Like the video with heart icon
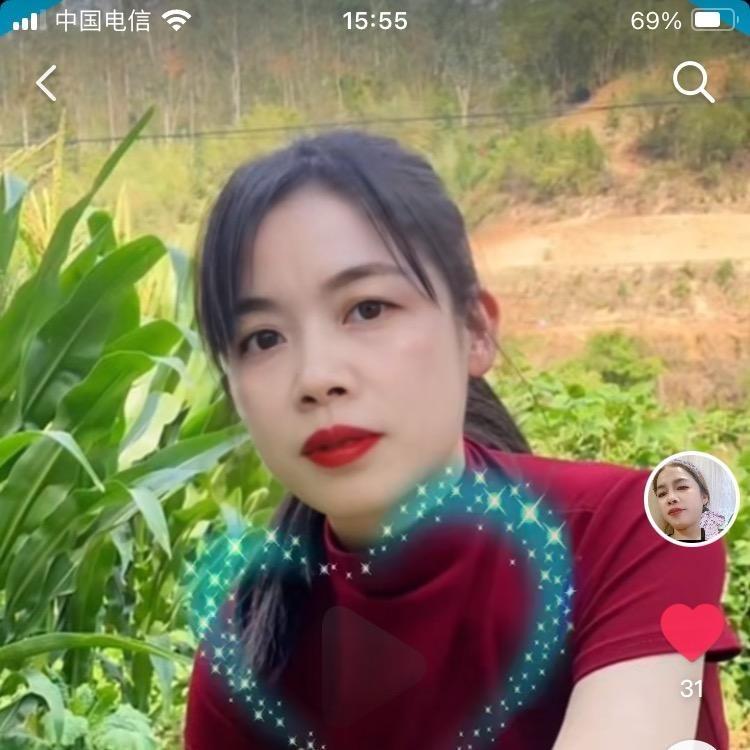This screenshot has height=750, width=750. (692, 632)
